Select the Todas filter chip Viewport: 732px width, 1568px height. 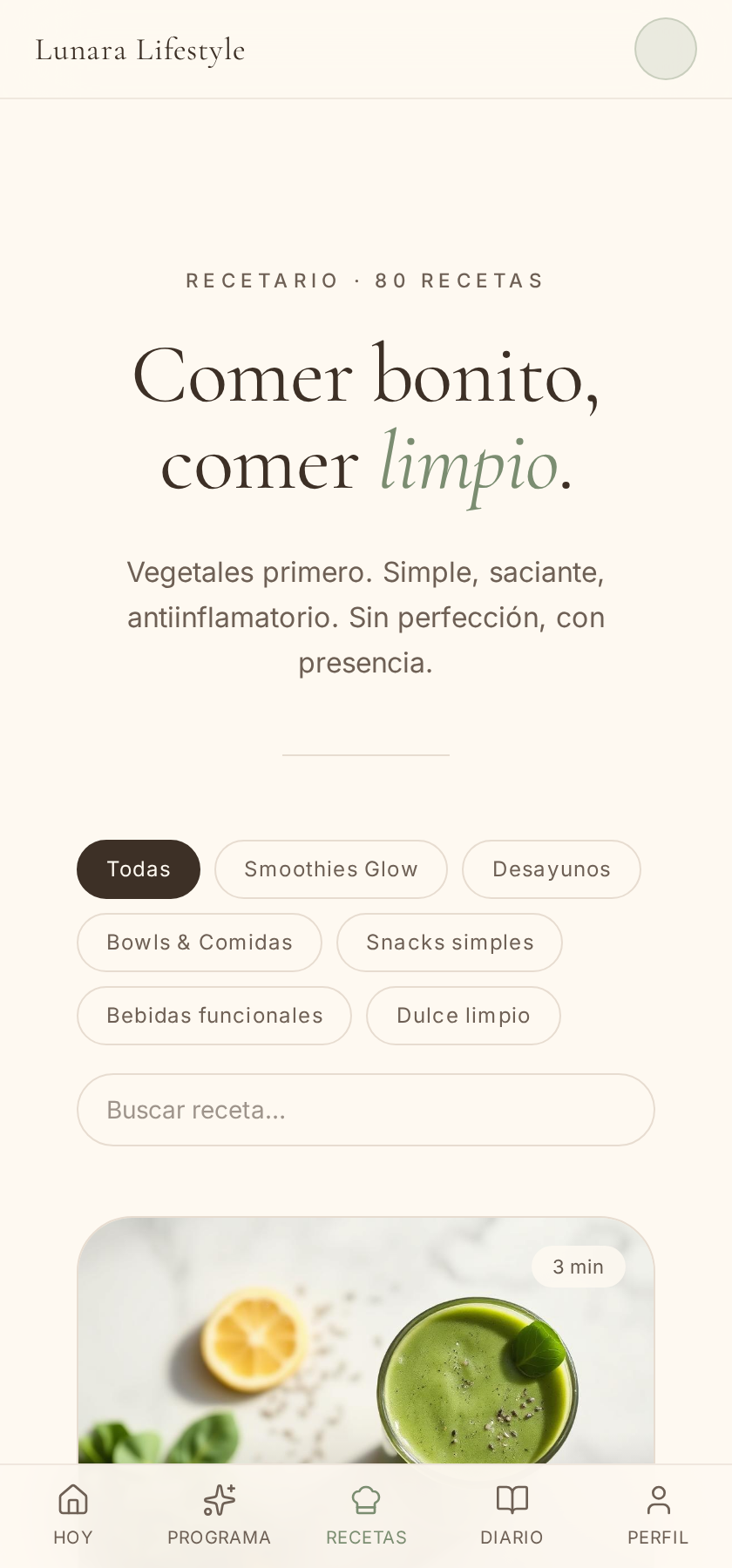pos(139,869)
